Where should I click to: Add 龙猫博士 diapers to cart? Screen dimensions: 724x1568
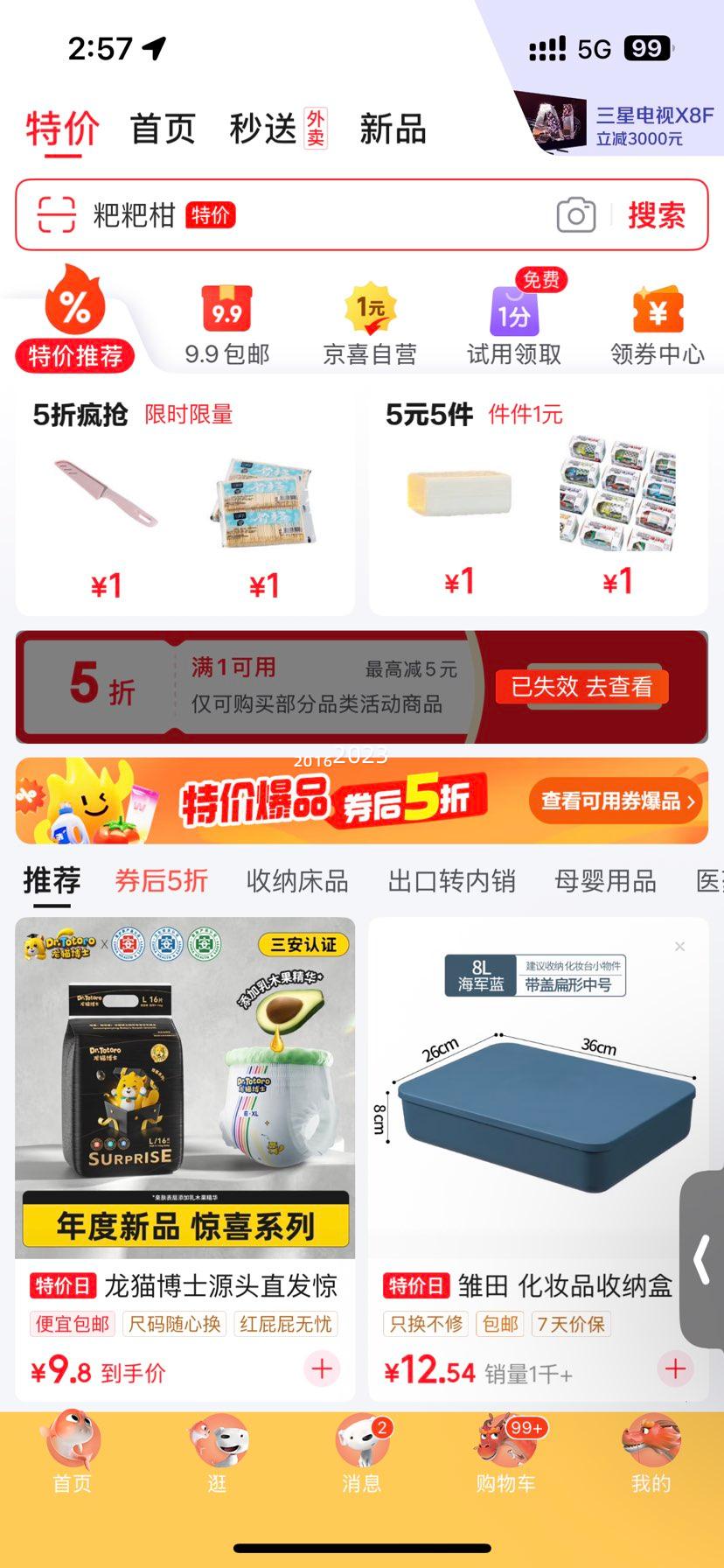point(322,1368)
